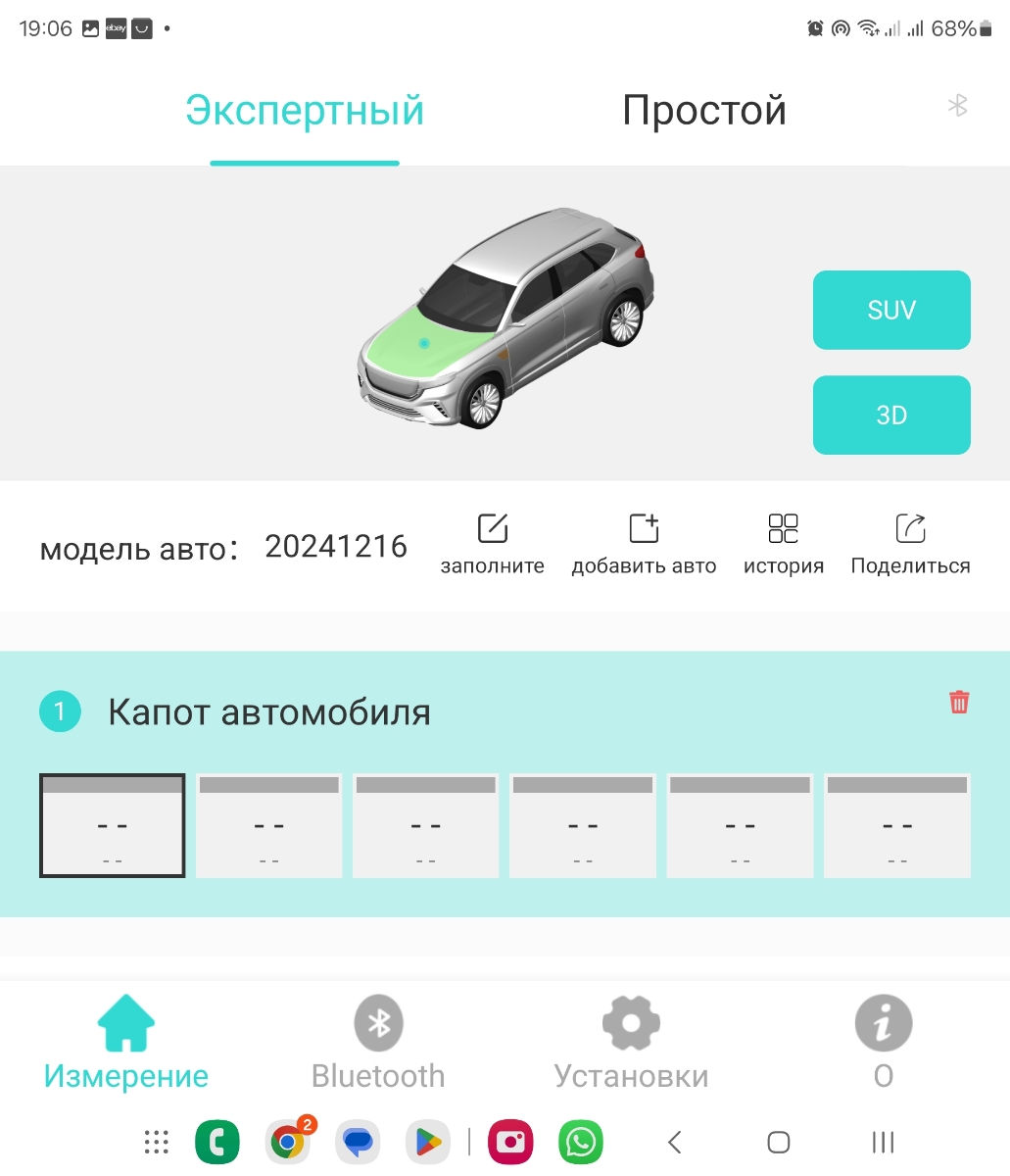The image size is (1010, 1176).
Task: Open the О about tab
Action: [883, 1043]
